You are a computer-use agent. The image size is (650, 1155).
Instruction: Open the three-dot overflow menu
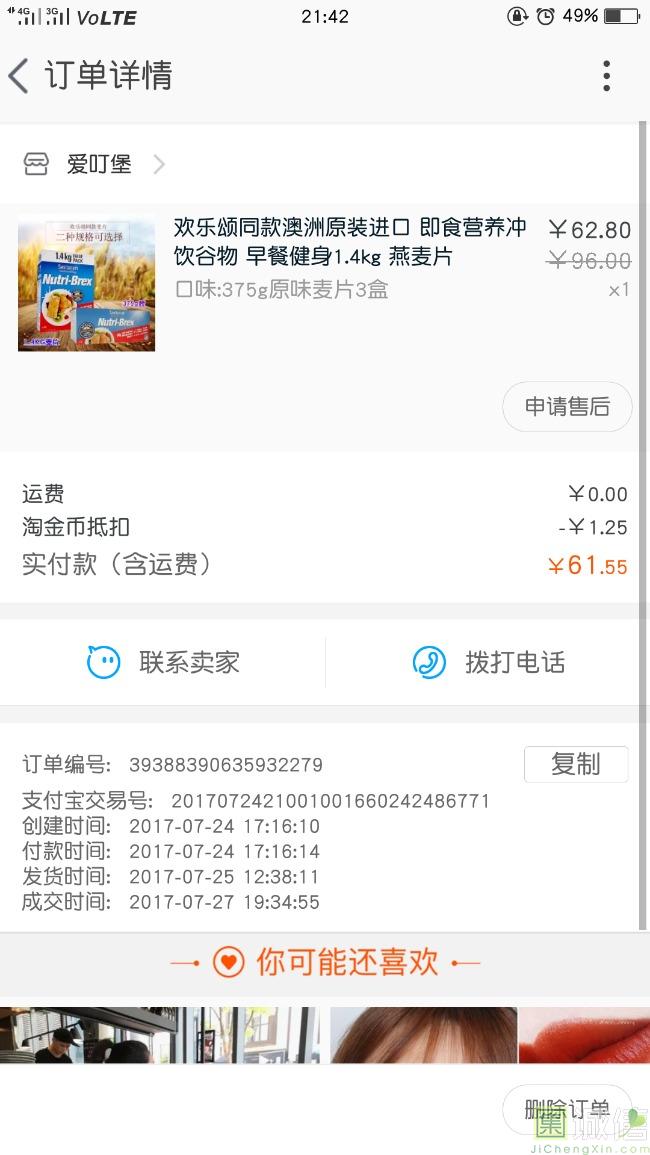(x=606, y=76)
